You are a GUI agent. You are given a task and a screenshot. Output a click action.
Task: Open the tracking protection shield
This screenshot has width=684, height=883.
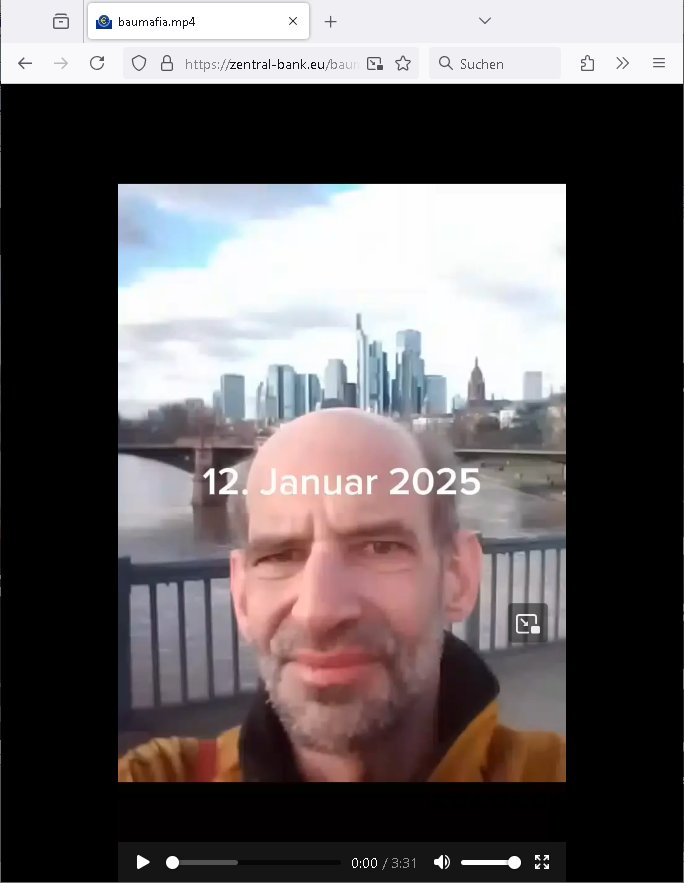click(x=140, y=63)
